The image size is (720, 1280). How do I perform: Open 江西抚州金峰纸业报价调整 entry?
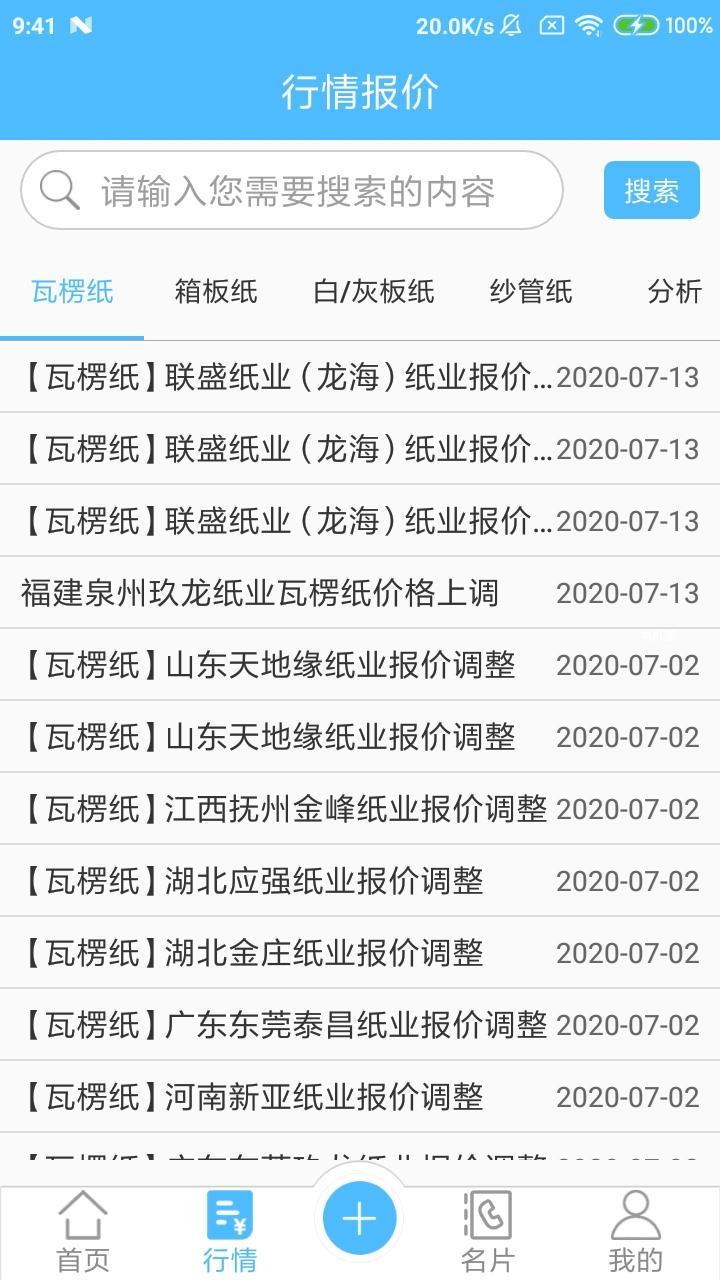click(x=285, y=808)
